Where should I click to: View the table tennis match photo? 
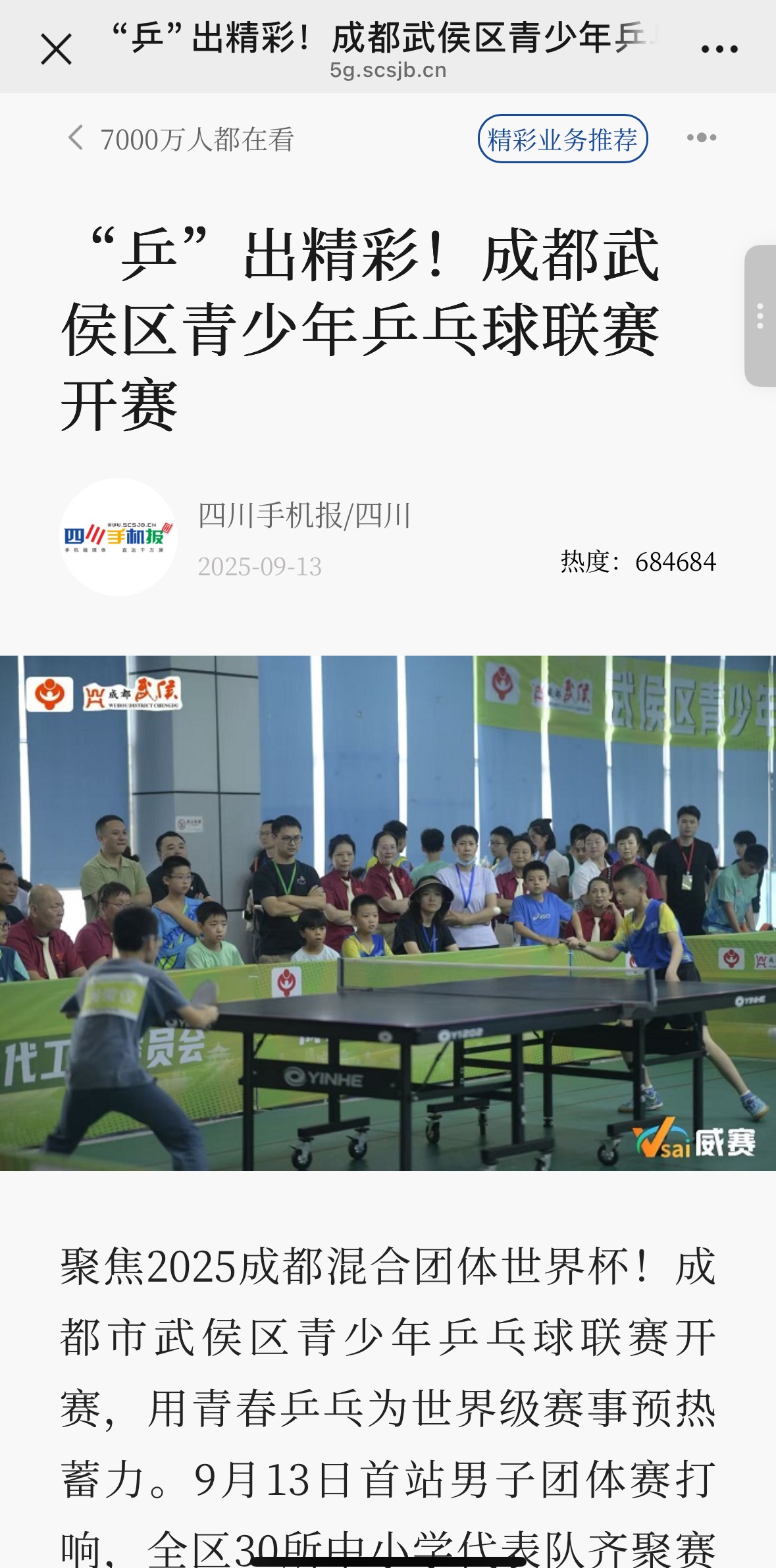[x=388, y=913]
